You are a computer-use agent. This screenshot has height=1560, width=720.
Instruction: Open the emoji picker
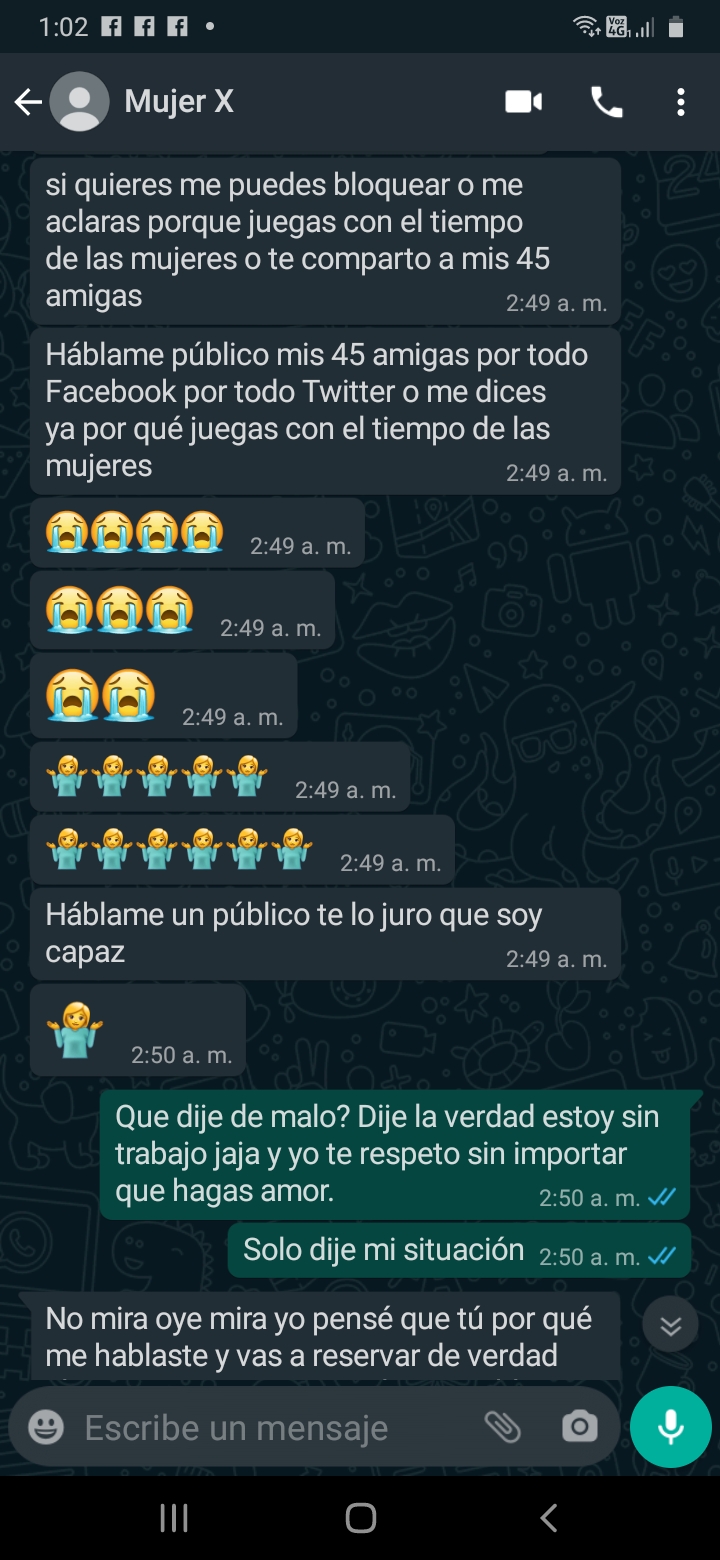tap(46, 1427)
